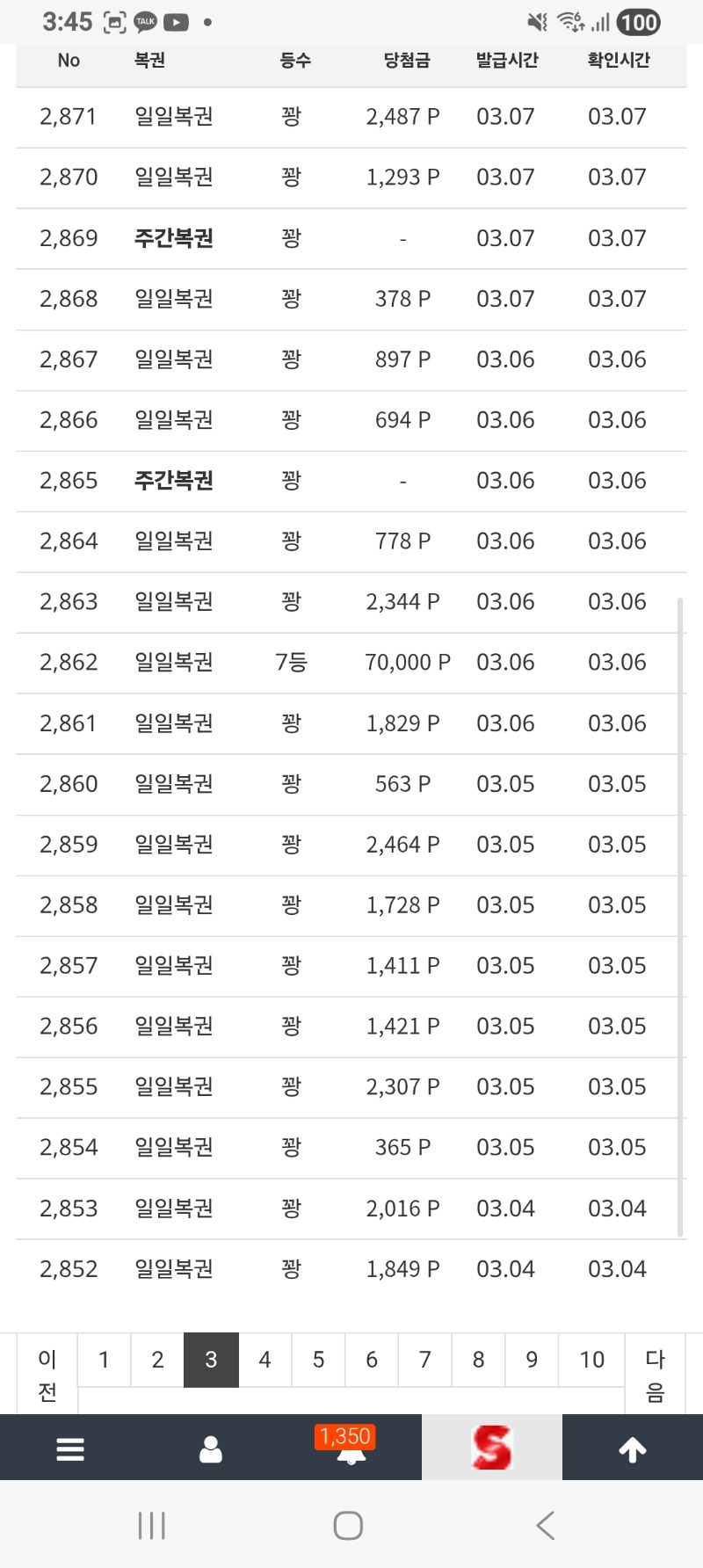Open KakaoTalk notification icon in status bar
Image resolution: width=703 pixels, height=1568 pixels.
click(x=145, y=20)
